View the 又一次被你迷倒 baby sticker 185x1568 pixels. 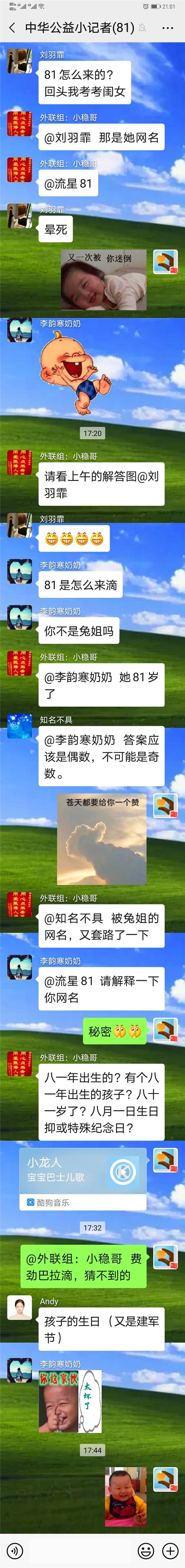(104, 280)
